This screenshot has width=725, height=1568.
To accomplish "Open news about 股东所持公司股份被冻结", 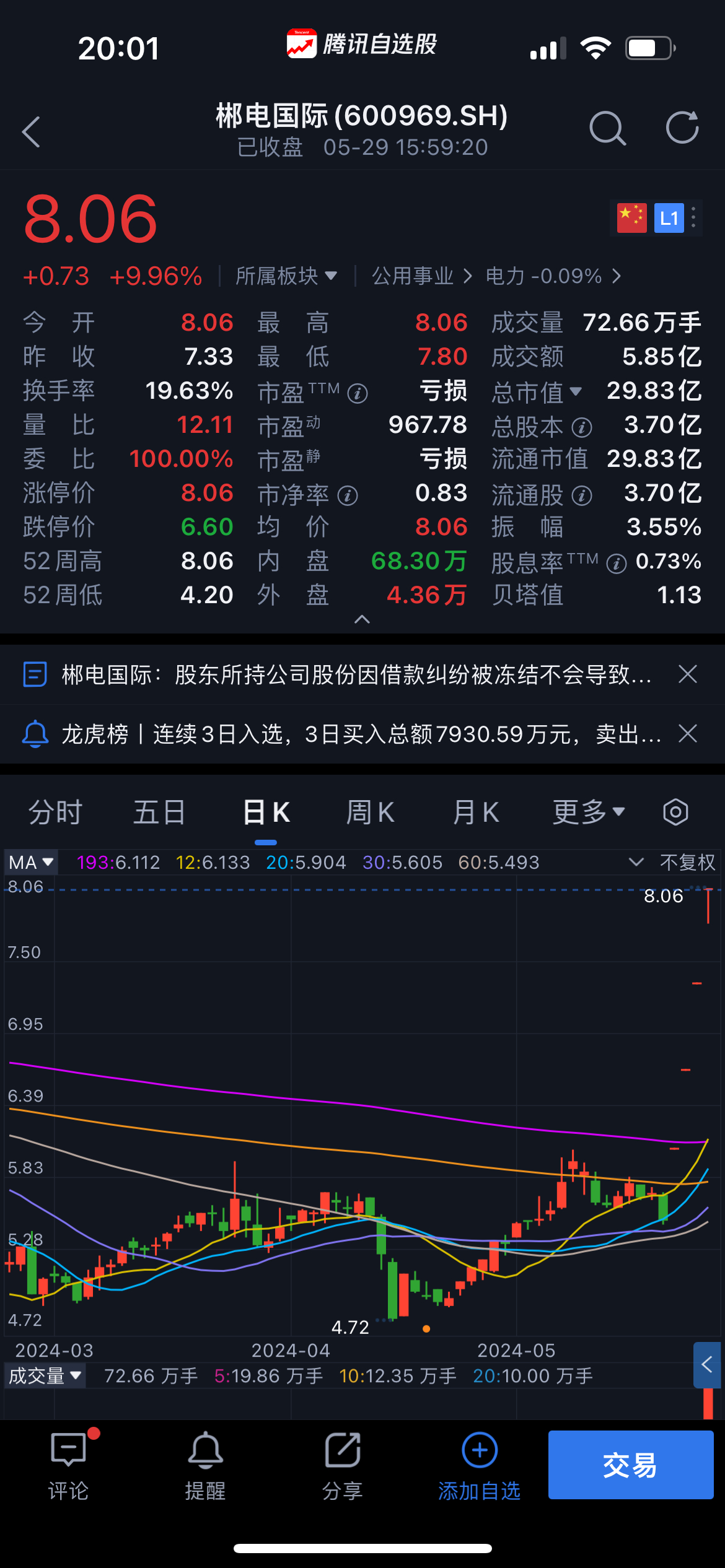I will tap(356, 674).
